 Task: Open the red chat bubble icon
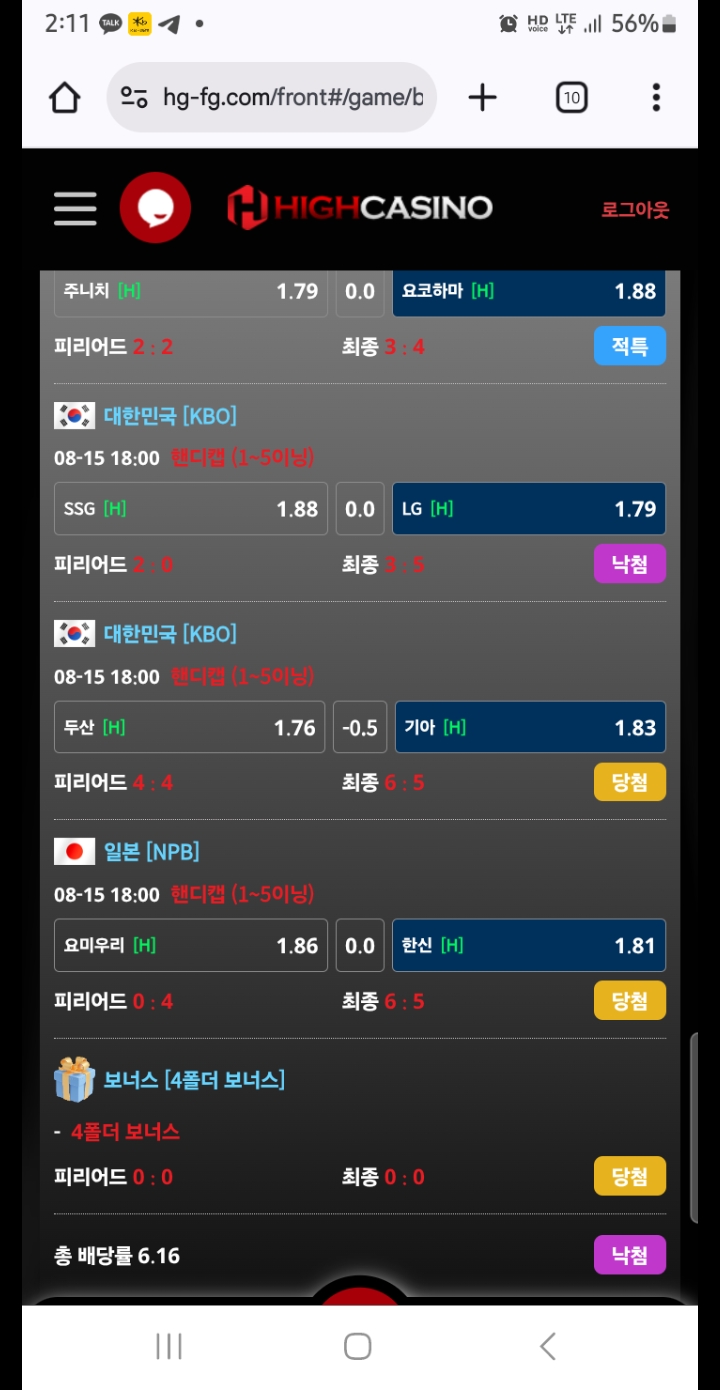pos(155,208)
